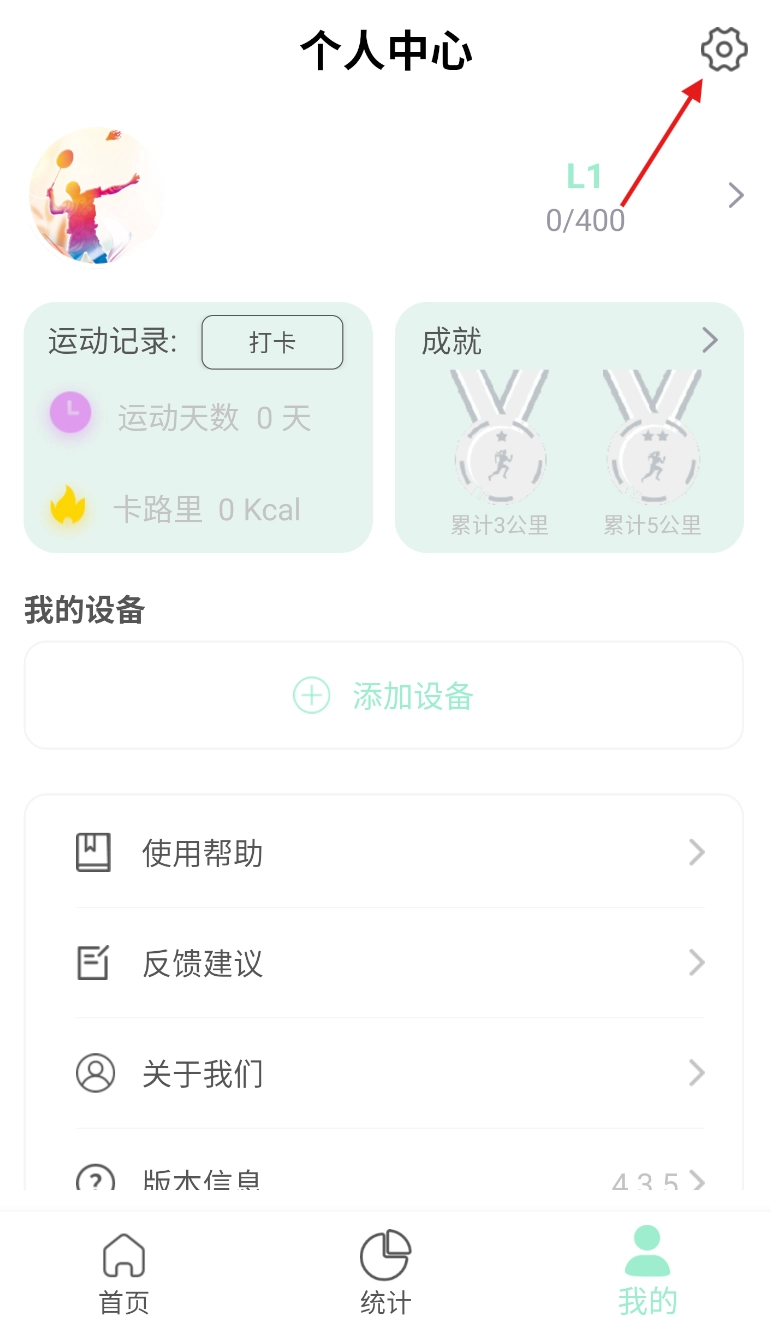Open 反馈建议 feedback row
Image resolution: width=771 pixels, height=1324 pixels.
(390, 963)
